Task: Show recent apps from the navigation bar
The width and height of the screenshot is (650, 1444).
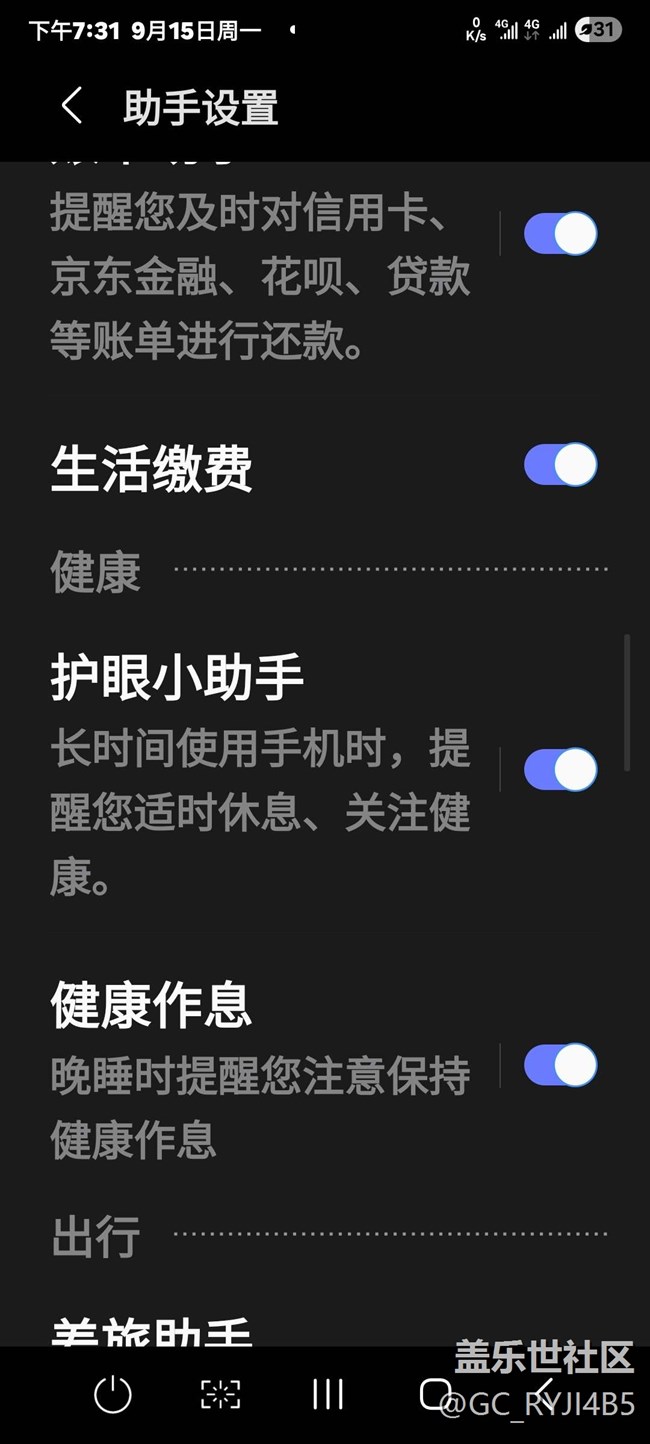Action: coord(328,1394)
